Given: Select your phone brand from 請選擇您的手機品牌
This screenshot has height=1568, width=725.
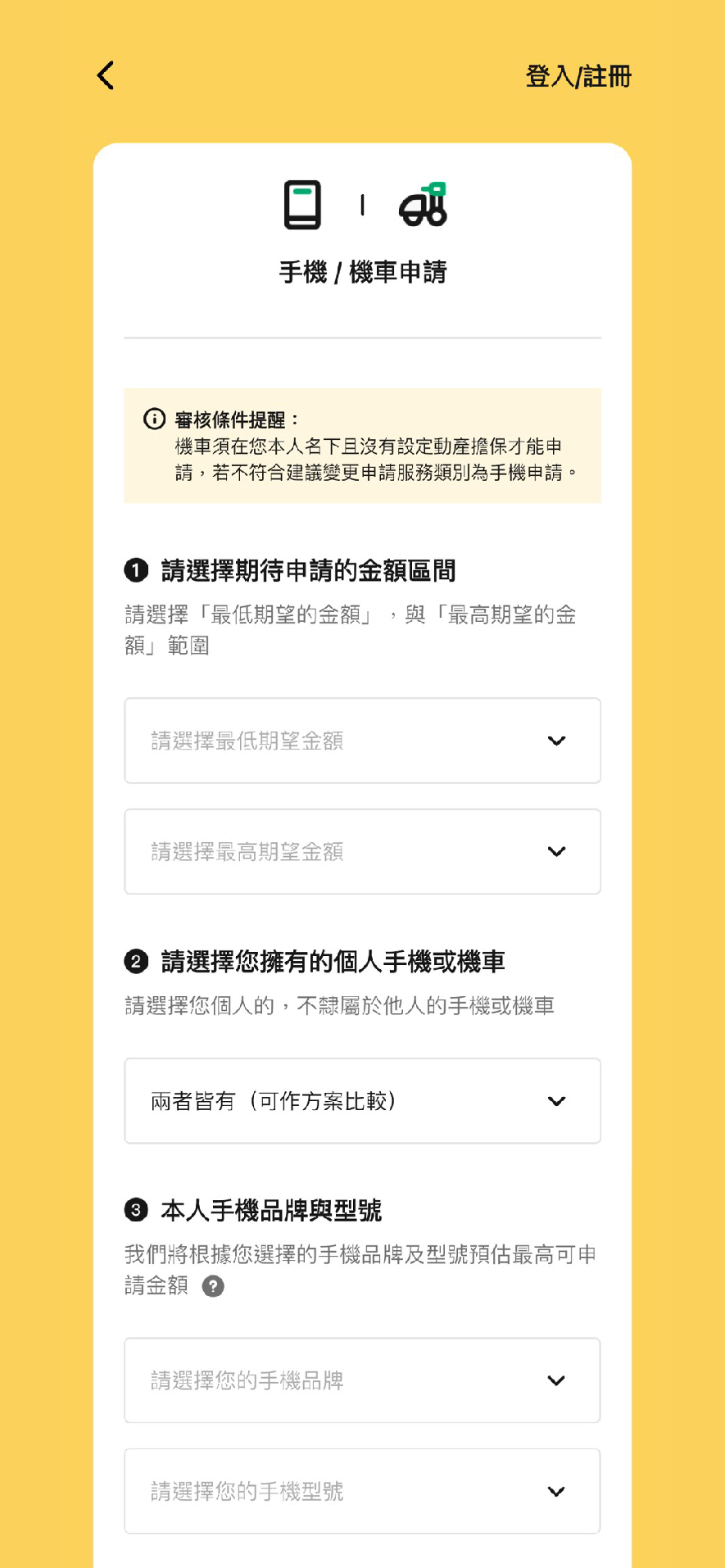Looking at the screenshot, I should click(362, 1380).
